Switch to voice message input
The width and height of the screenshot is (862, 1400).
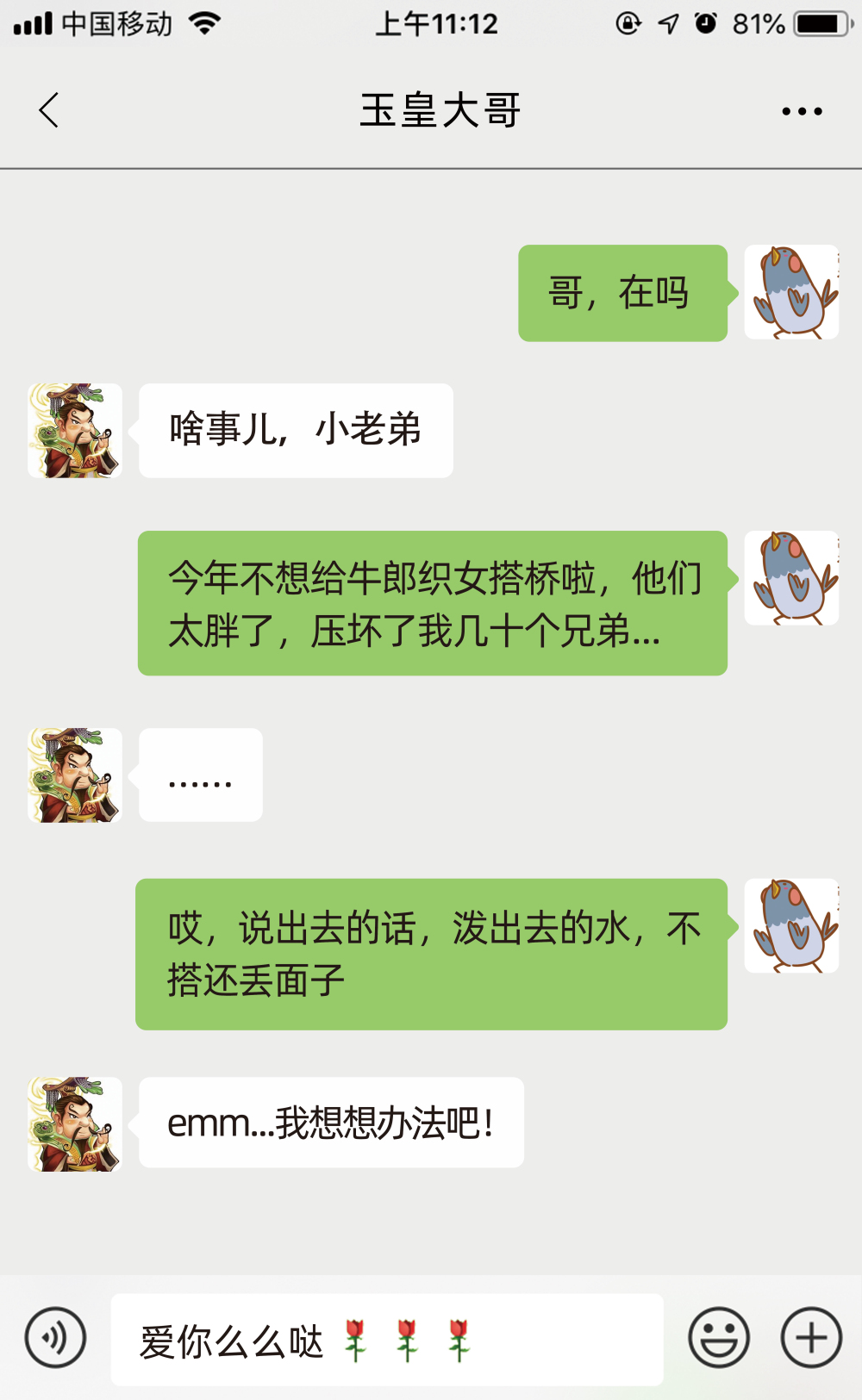tap(55, 1338)
